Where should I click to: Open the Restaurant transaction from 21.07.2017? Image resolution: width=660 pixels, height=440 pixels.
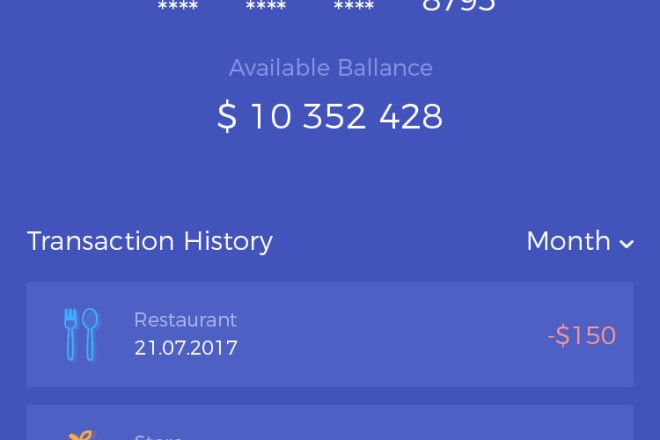(x=329, y=334)
